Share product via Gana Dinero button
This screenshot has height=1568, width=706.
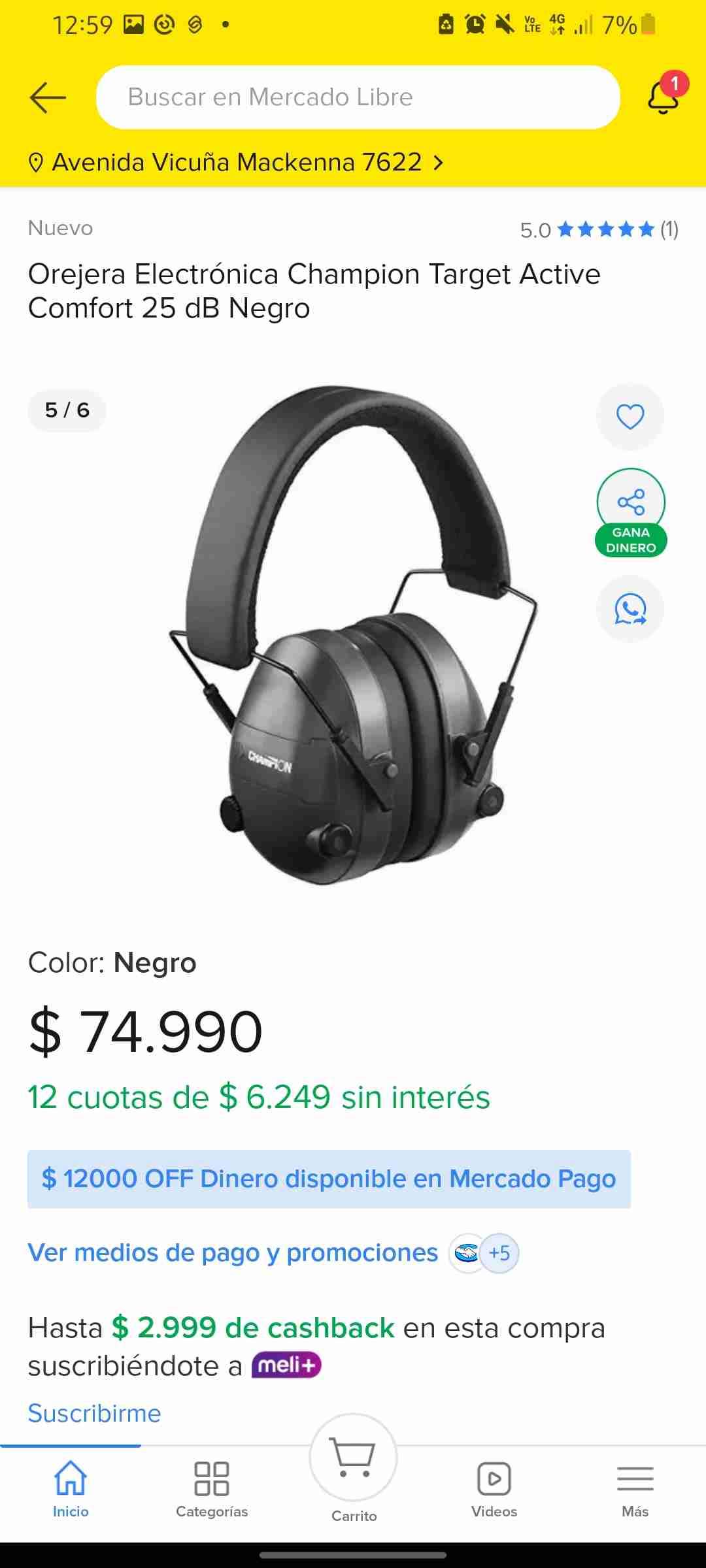630,512
